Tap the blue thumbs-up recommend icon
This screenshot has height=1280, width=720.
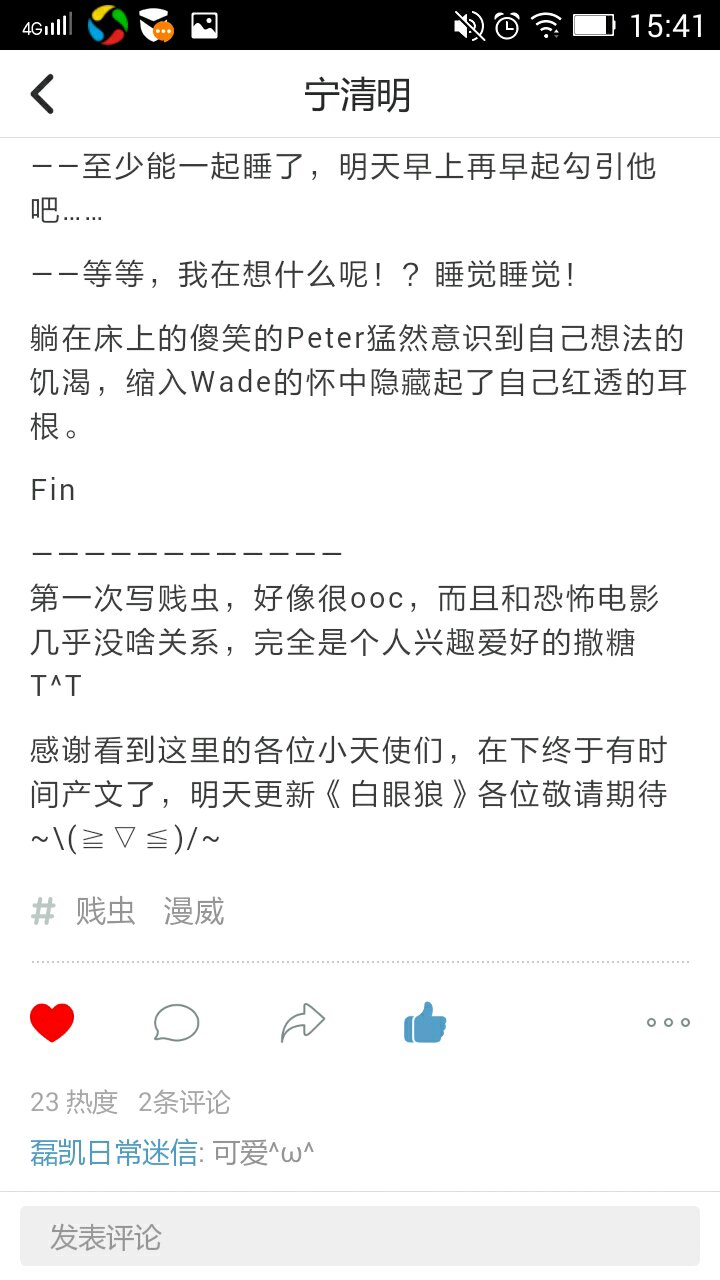(425, 1022)
